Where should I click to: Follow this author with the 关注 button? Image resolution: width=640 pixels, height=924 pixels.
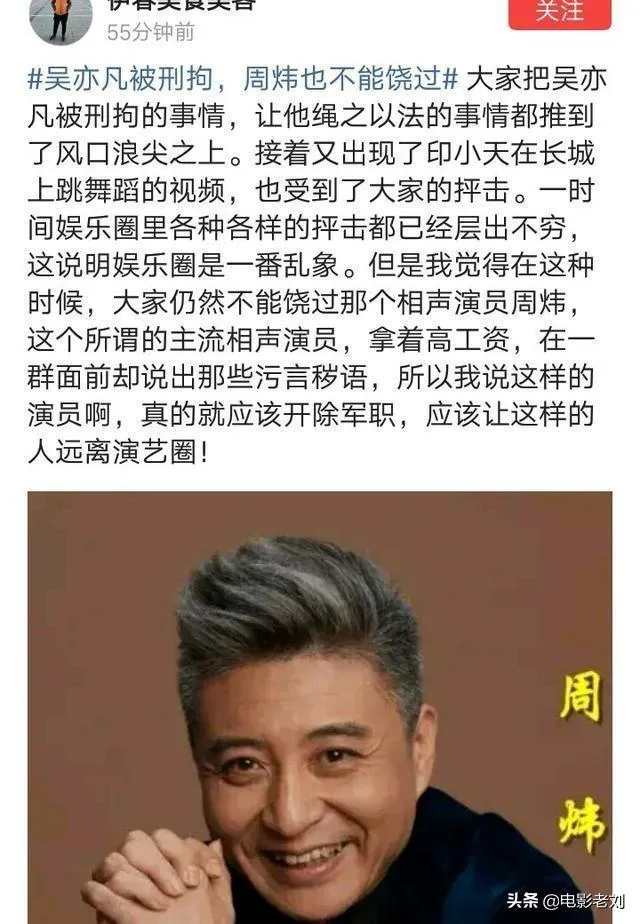pyautogui.click(x=559, y=12)
